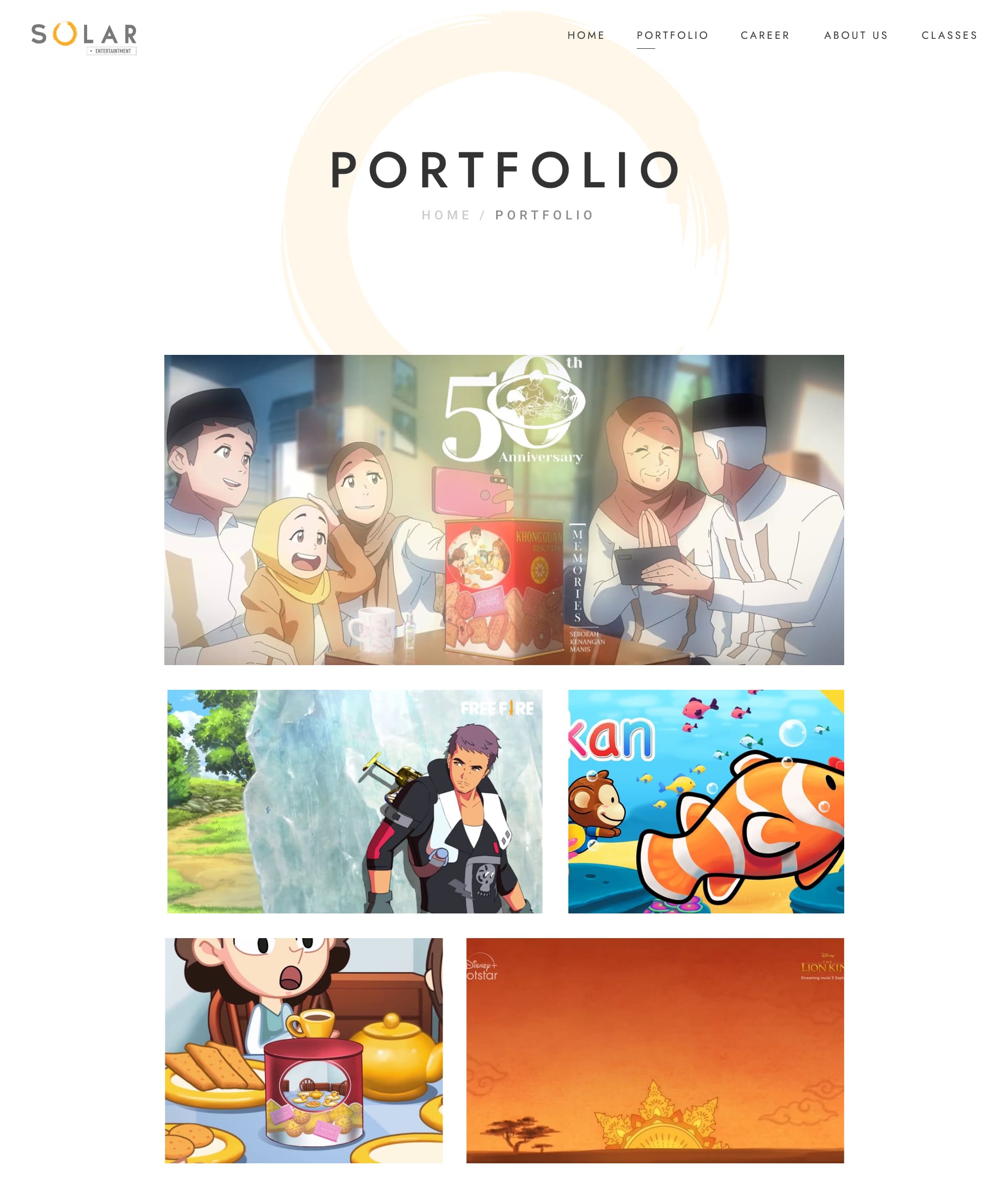Go to the Home nav link
The height and width of the screenshot is (1188, 1008).
586,35
